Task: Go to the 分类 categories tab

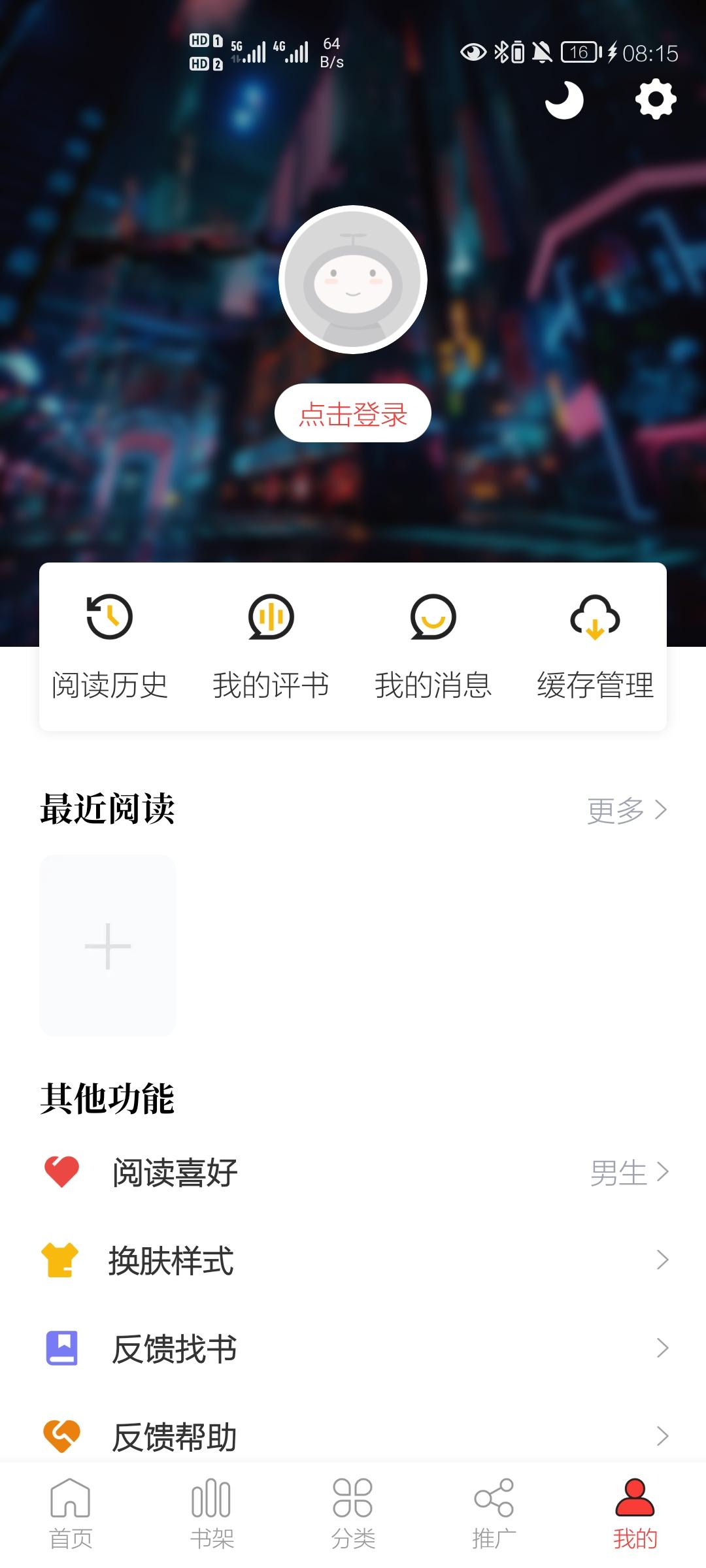Action: click(353, 1513)
